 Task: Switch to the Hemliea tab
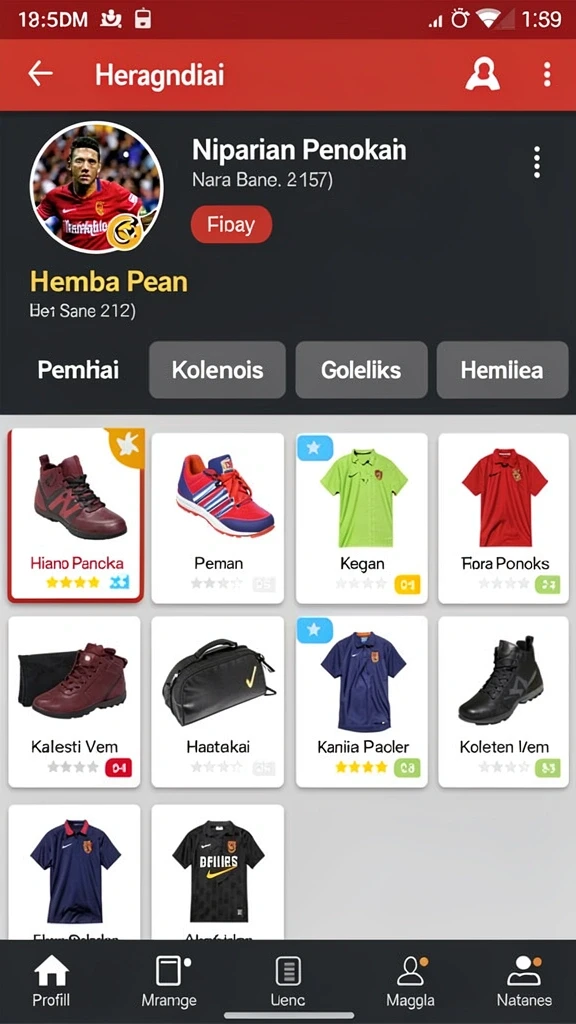pyautogui.click(x=502, y=370)
